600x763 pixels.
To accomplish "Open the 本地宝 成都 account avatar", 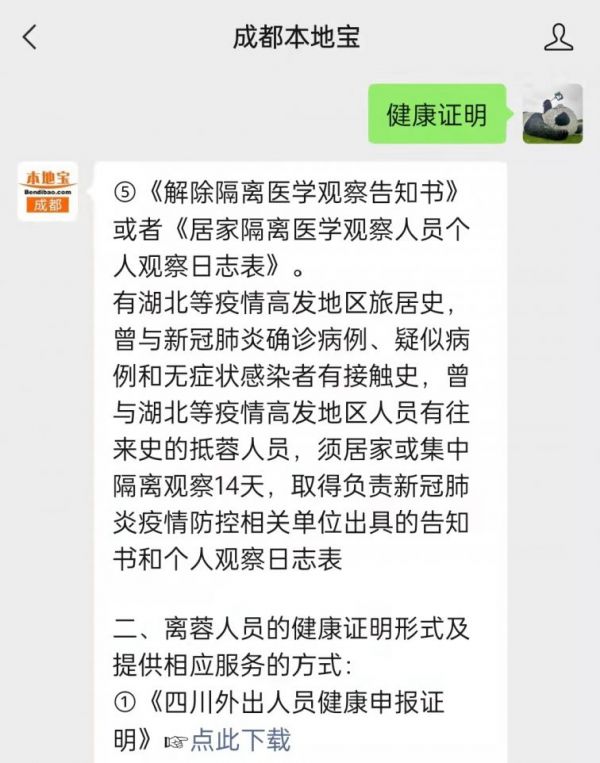I will point(47,190).
